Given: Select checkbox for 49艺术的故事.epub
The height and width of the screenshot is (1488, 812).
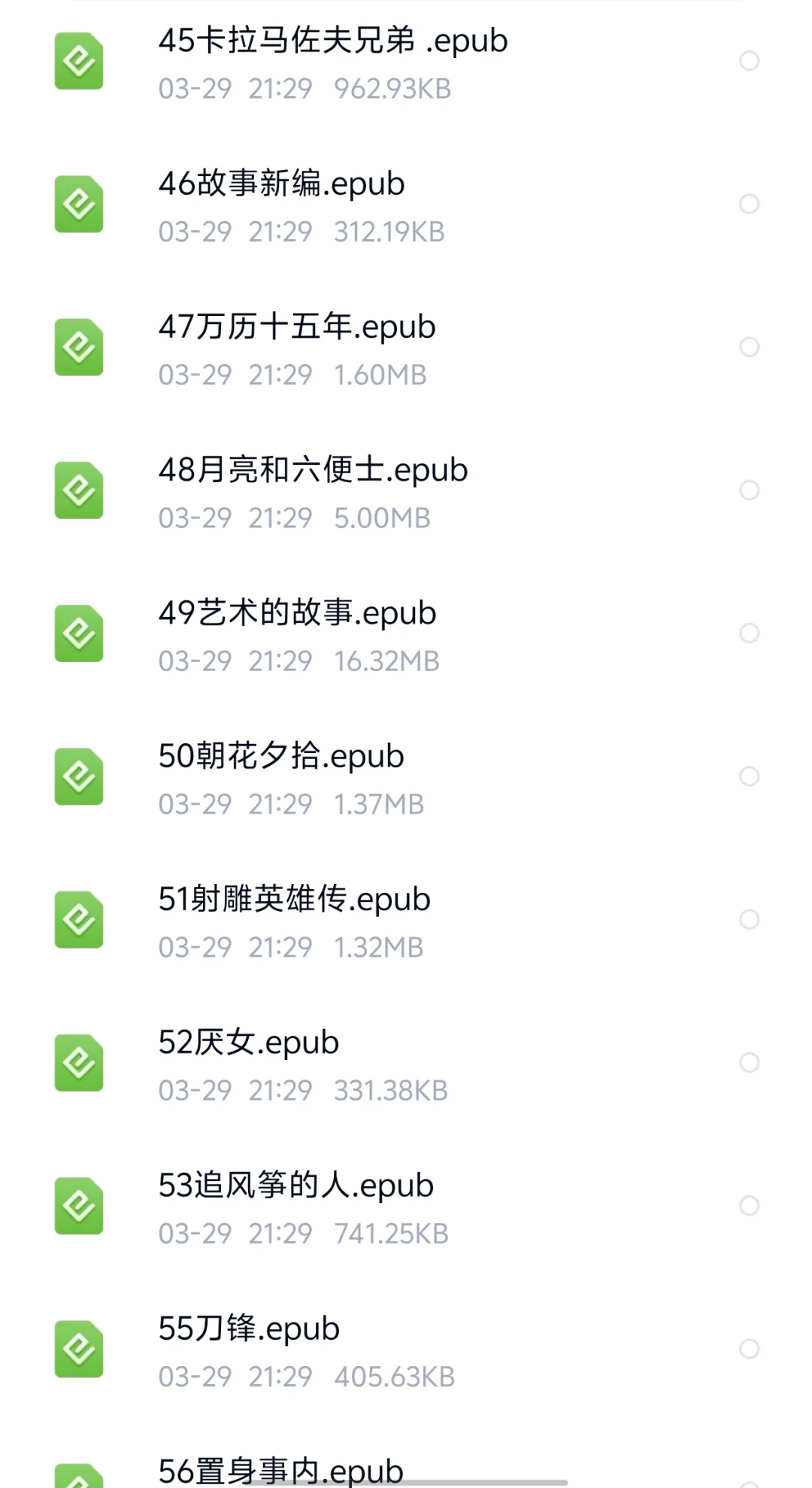Looking at the screenshot, I should (749, 633).
